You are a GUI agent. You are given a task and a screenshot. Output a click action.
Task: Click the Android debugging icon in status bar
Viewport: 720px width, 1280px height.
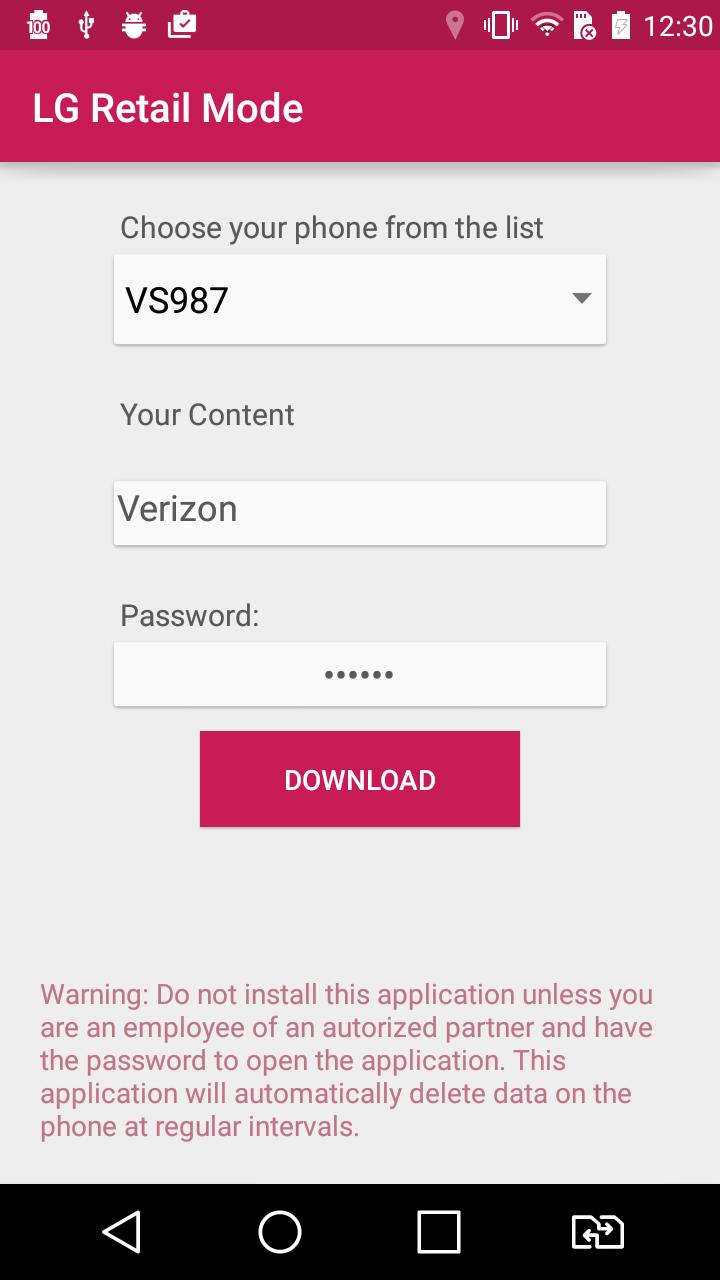coord(136,25)
